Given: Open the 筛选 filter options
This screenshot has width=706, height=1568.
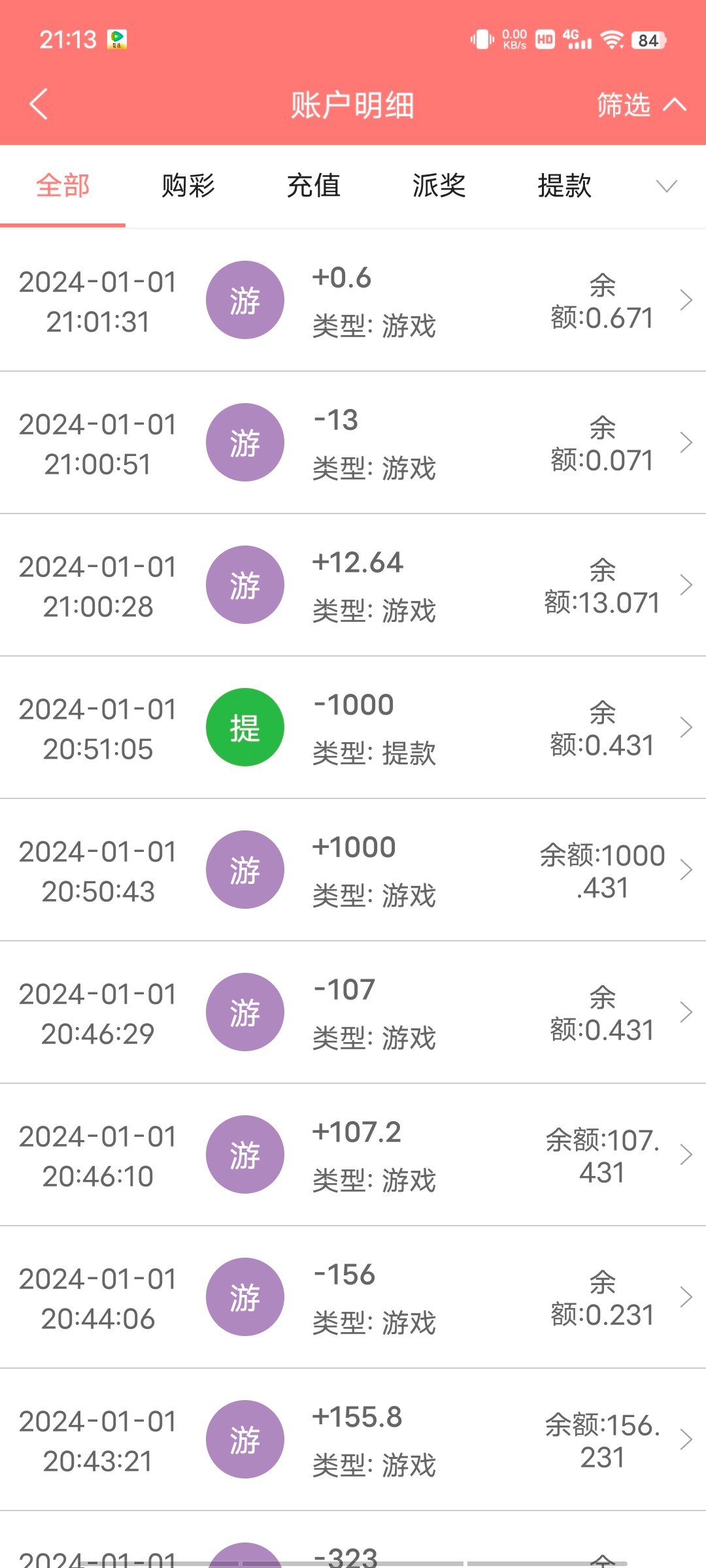Looking at the screenshot, I should 641,105.
